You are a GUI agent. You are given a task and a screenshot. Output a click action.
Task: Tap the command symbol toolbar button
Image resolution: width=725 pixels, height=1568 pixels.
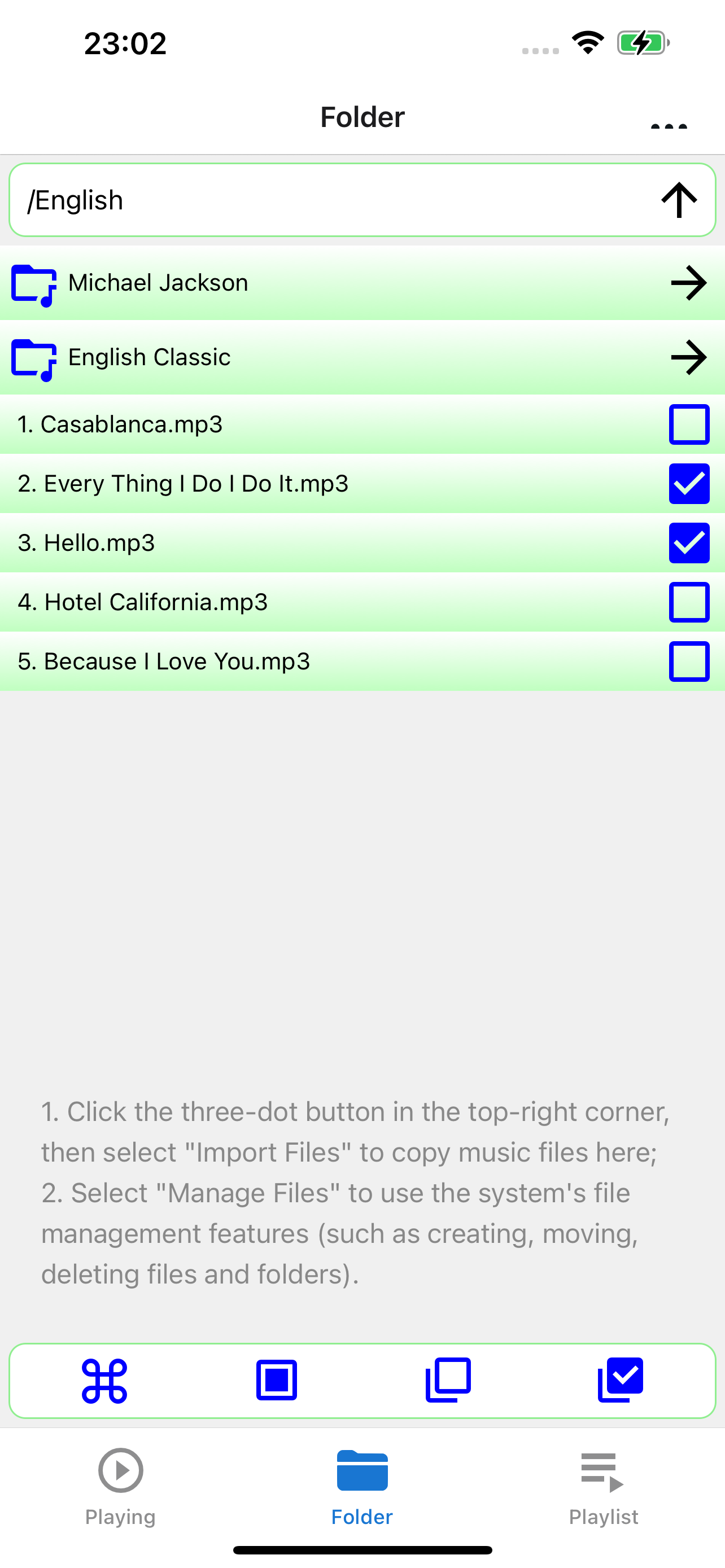pyautogui.click(x=104, y=1381)
